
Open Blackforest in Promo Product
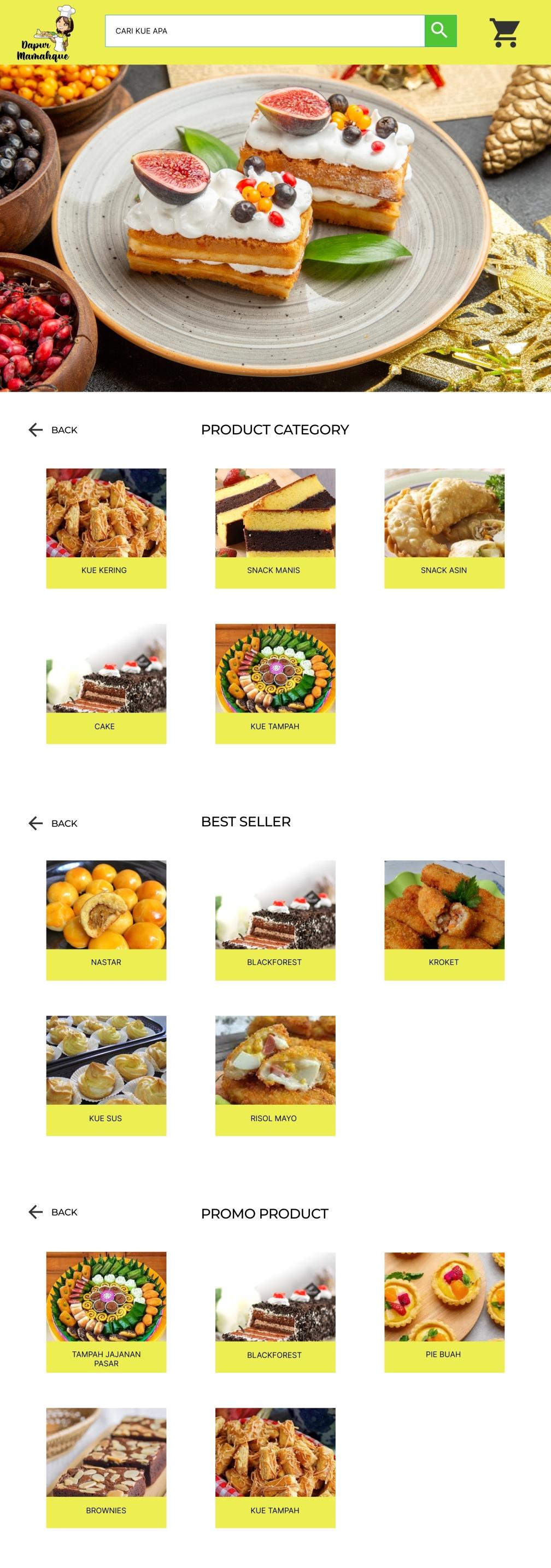click(x=275, y=1311)
